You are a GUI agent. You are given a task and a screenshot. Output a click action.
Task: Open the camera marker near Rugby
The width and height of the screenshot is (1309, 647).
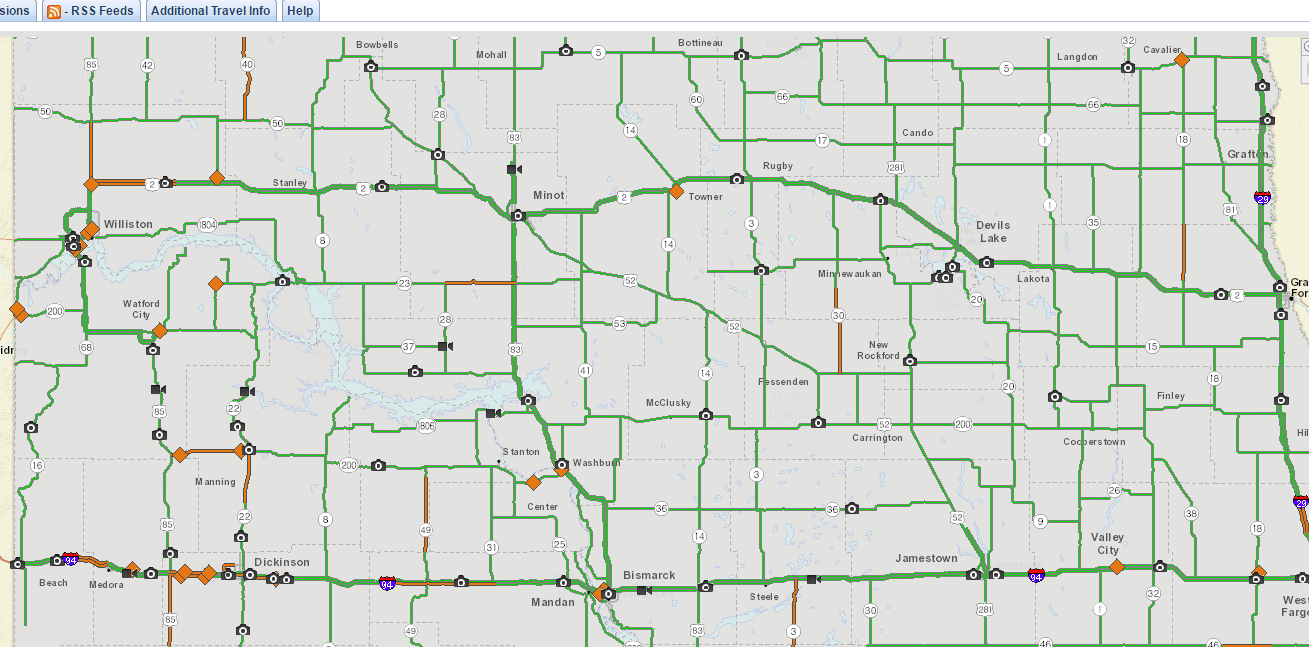737,180
